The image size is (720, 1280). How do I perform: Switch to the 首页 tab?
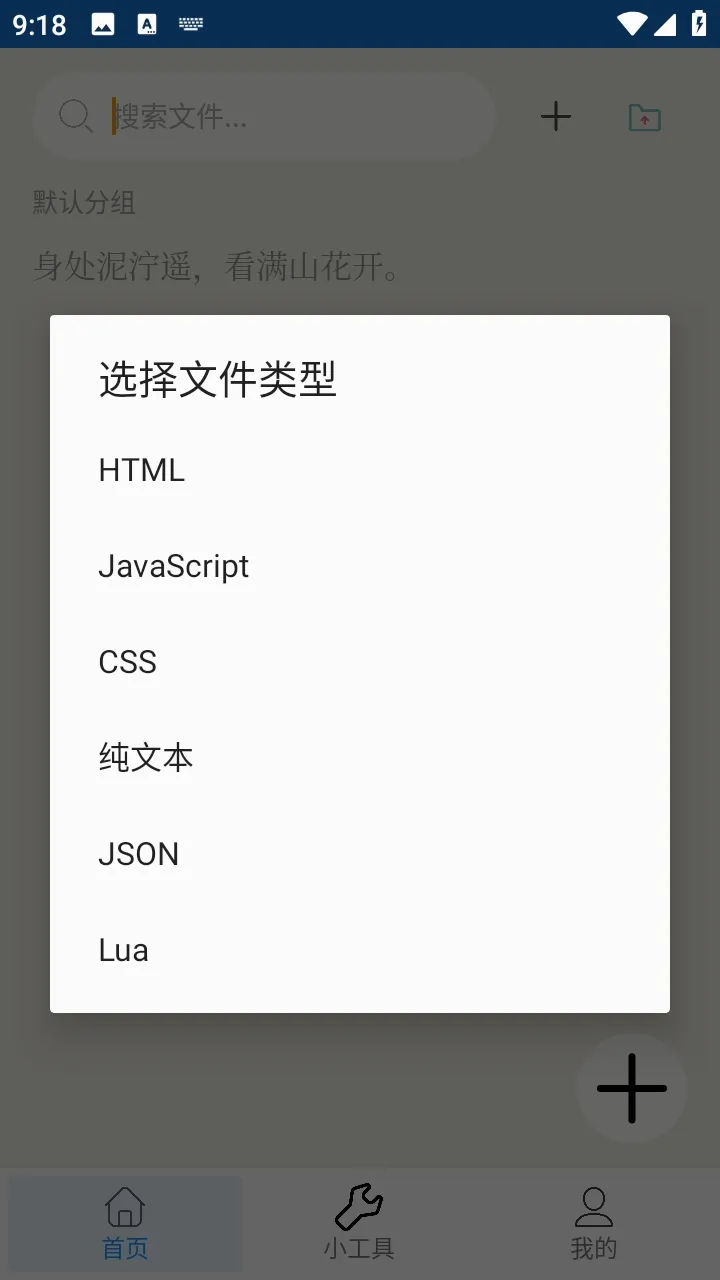pos(125,1223)
